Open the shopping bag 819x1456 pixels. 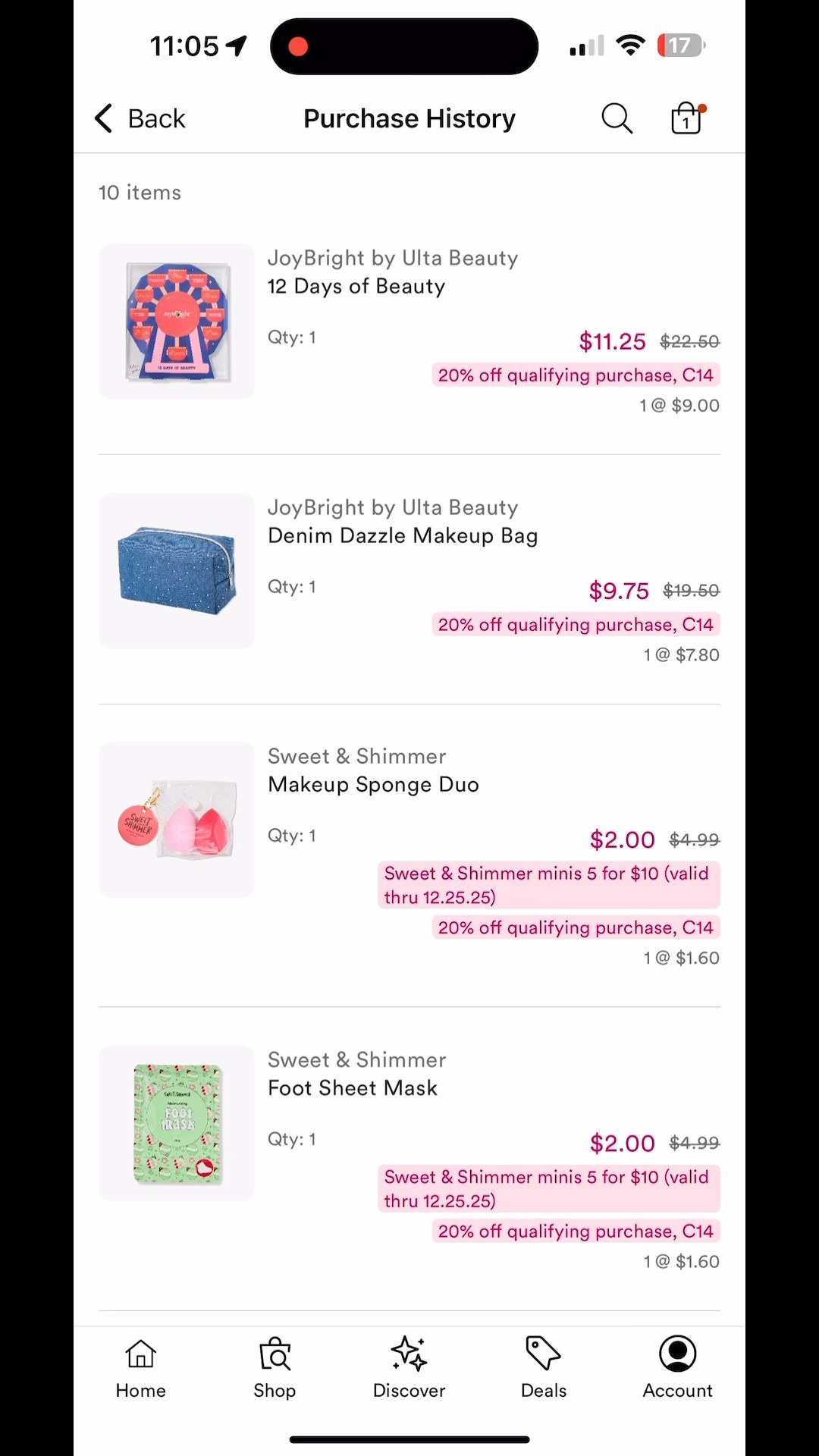687,119
